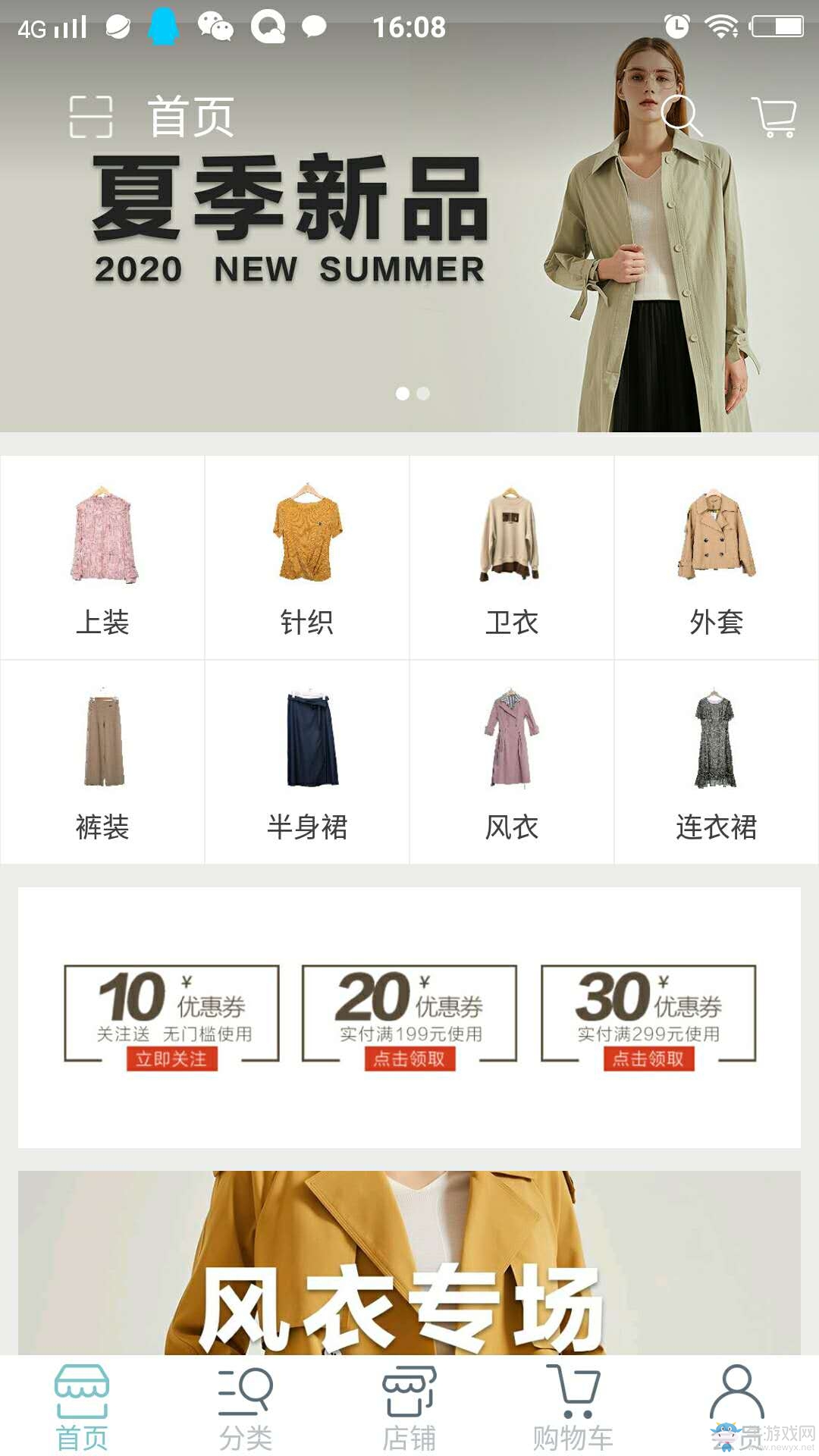Select the 裤装 category

(x=102, y=762)
